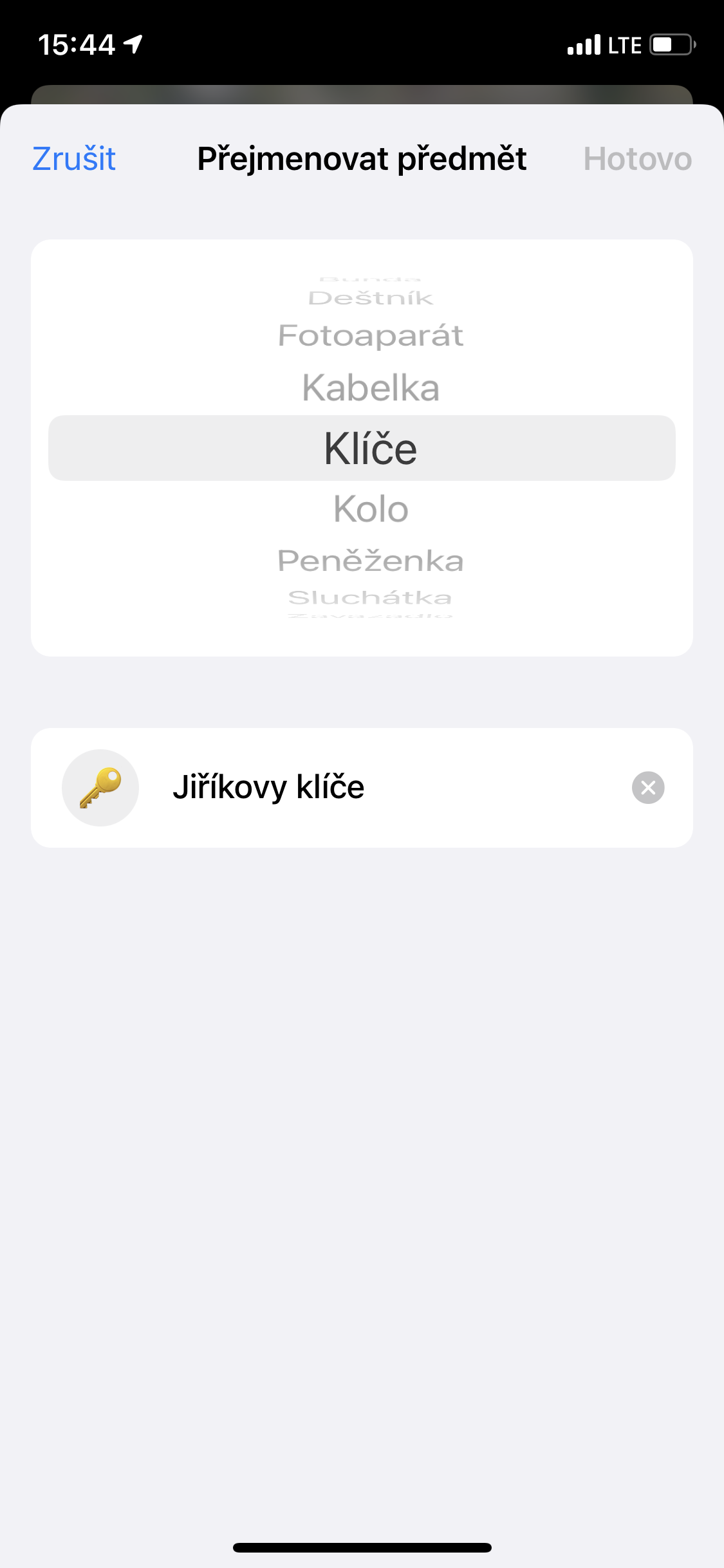This screenshot has height=1568, width=724.
Task: Tap Hotovo to confirm the name
Action: tap(637, 159)
